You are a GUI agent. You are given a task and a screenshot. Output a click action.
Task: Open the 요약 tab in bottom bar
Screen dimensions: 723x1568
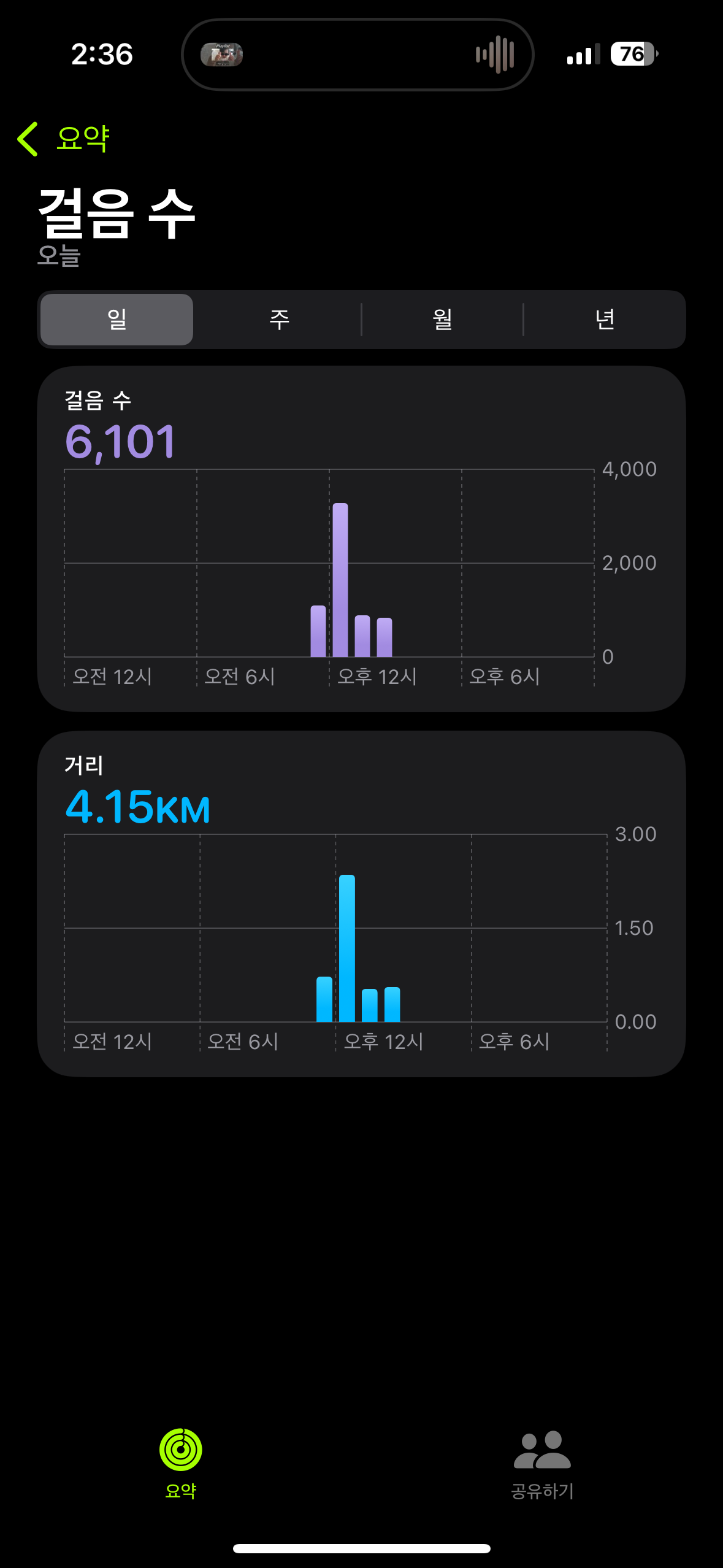(x=181, y=1462)
